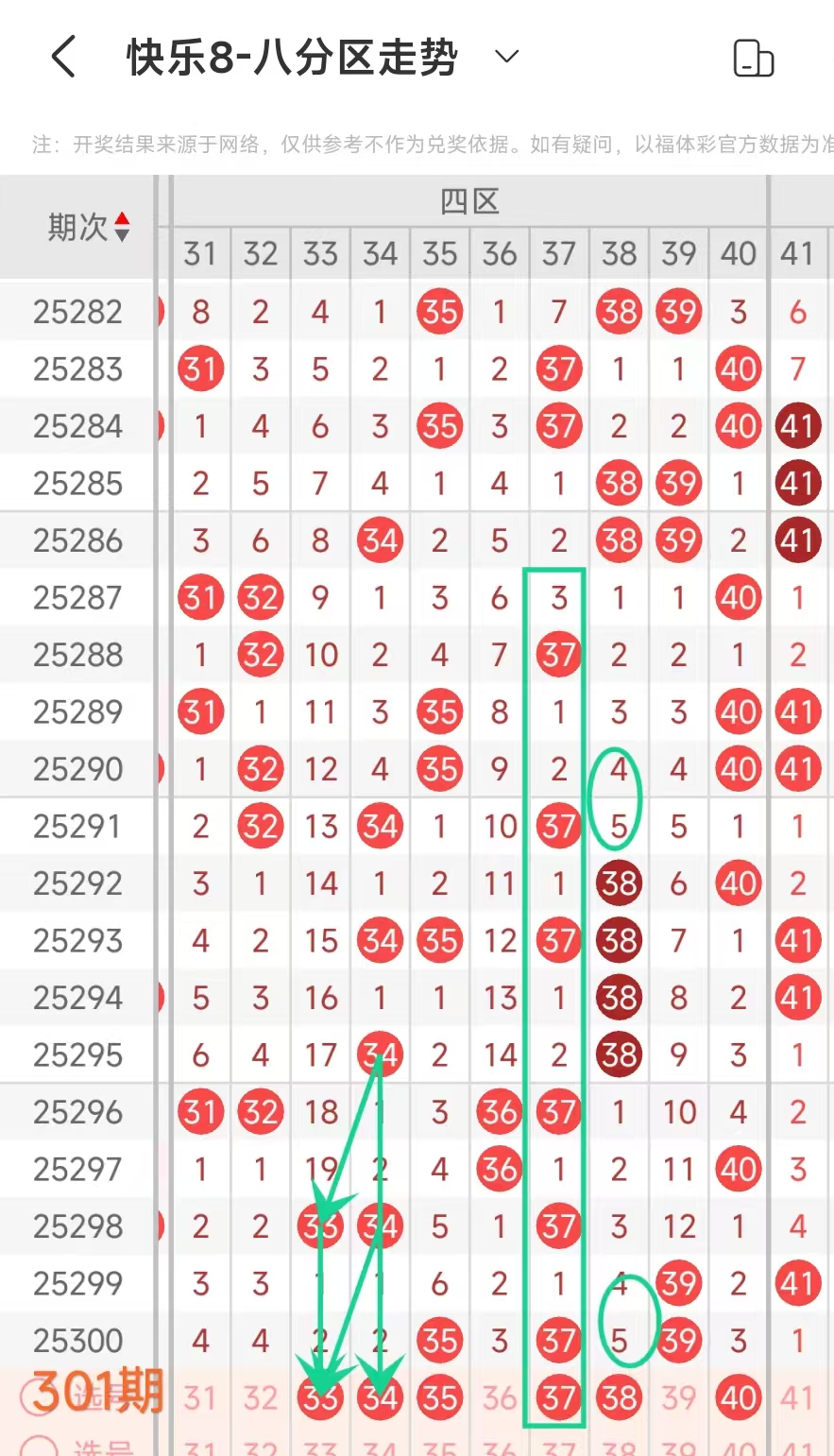This screenshot has width=834, height=1456.
Task: Expand the 快乐8-八分区走势 chart type dropdown
Action: click(507, 58)
